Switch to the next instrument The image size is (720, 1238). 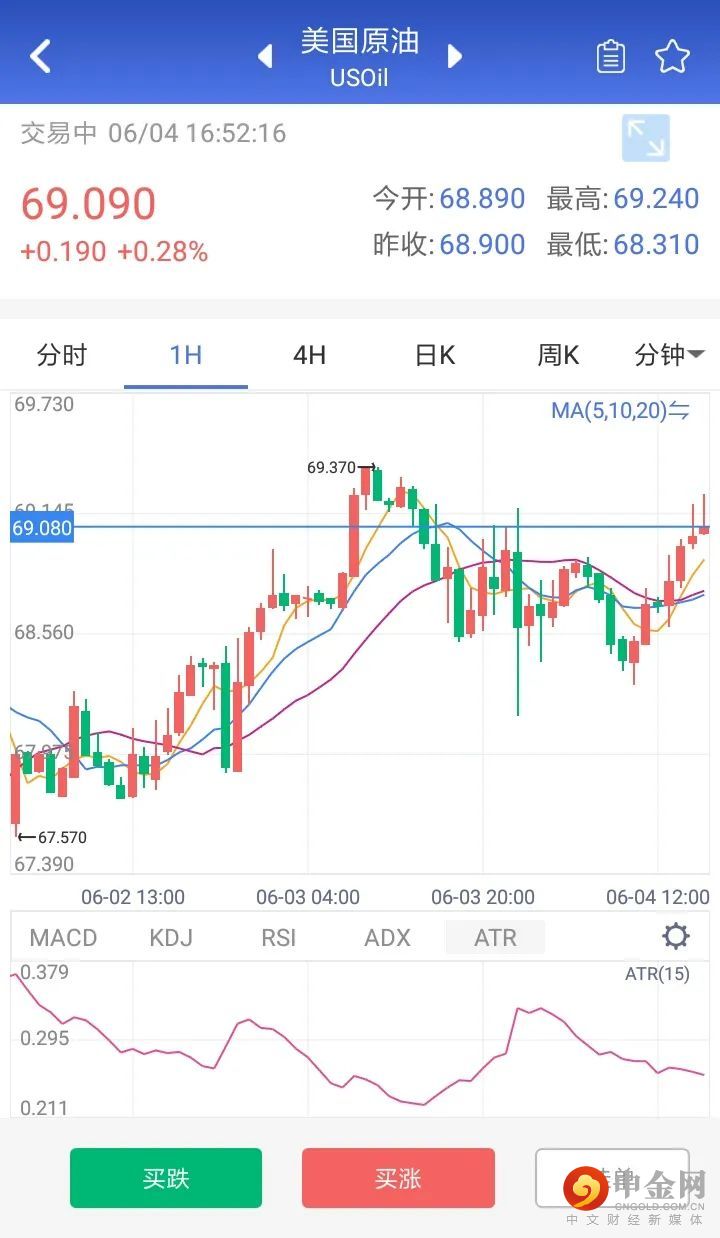[x=455, y=56]
